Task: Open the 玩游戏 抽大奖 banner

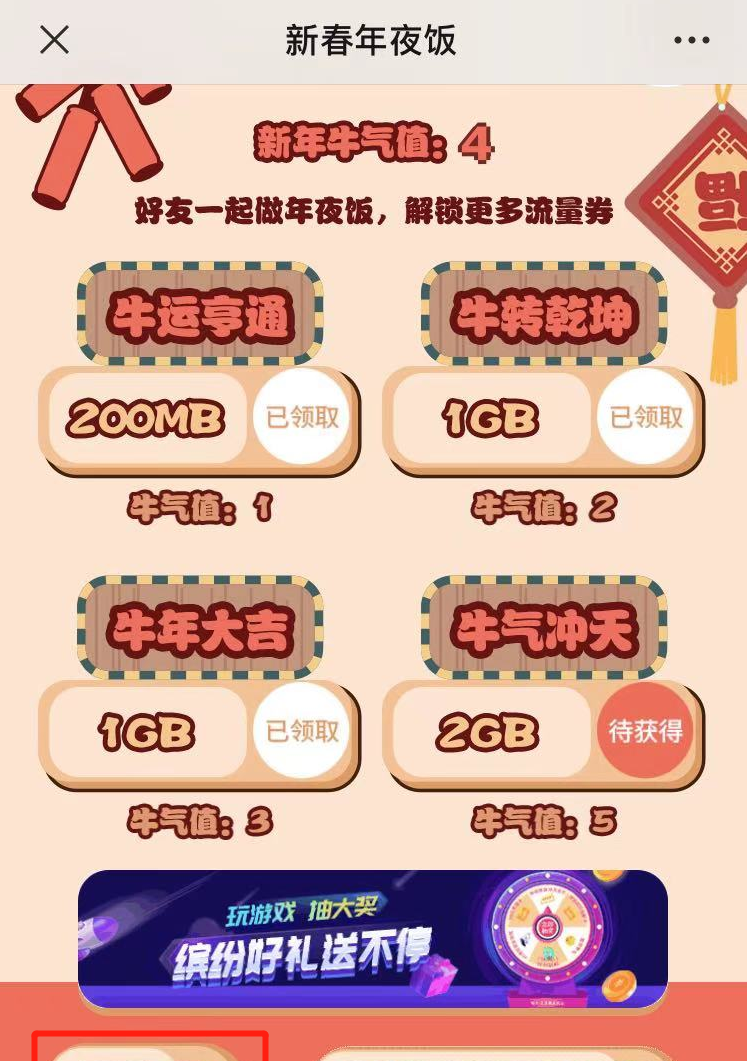Action: coord(372,938)
